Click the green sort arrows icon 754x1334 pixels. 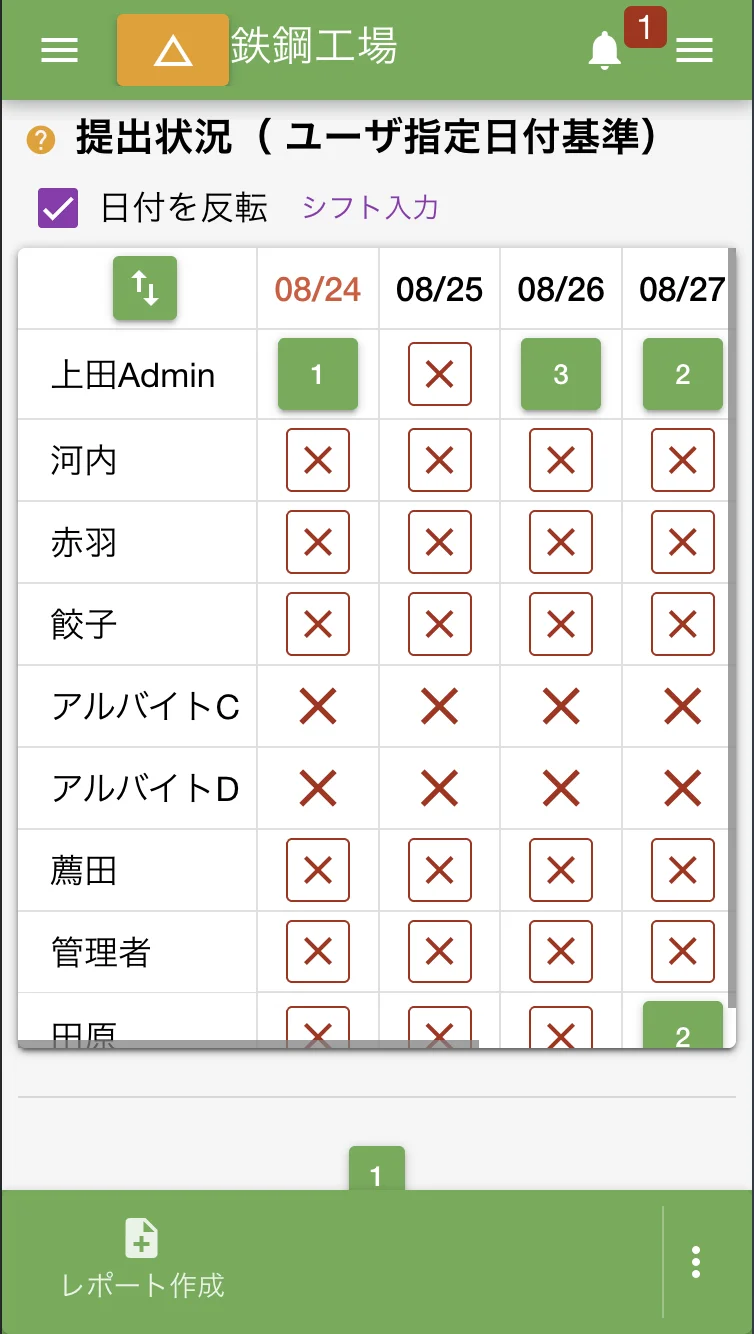(x=145, y=288)
